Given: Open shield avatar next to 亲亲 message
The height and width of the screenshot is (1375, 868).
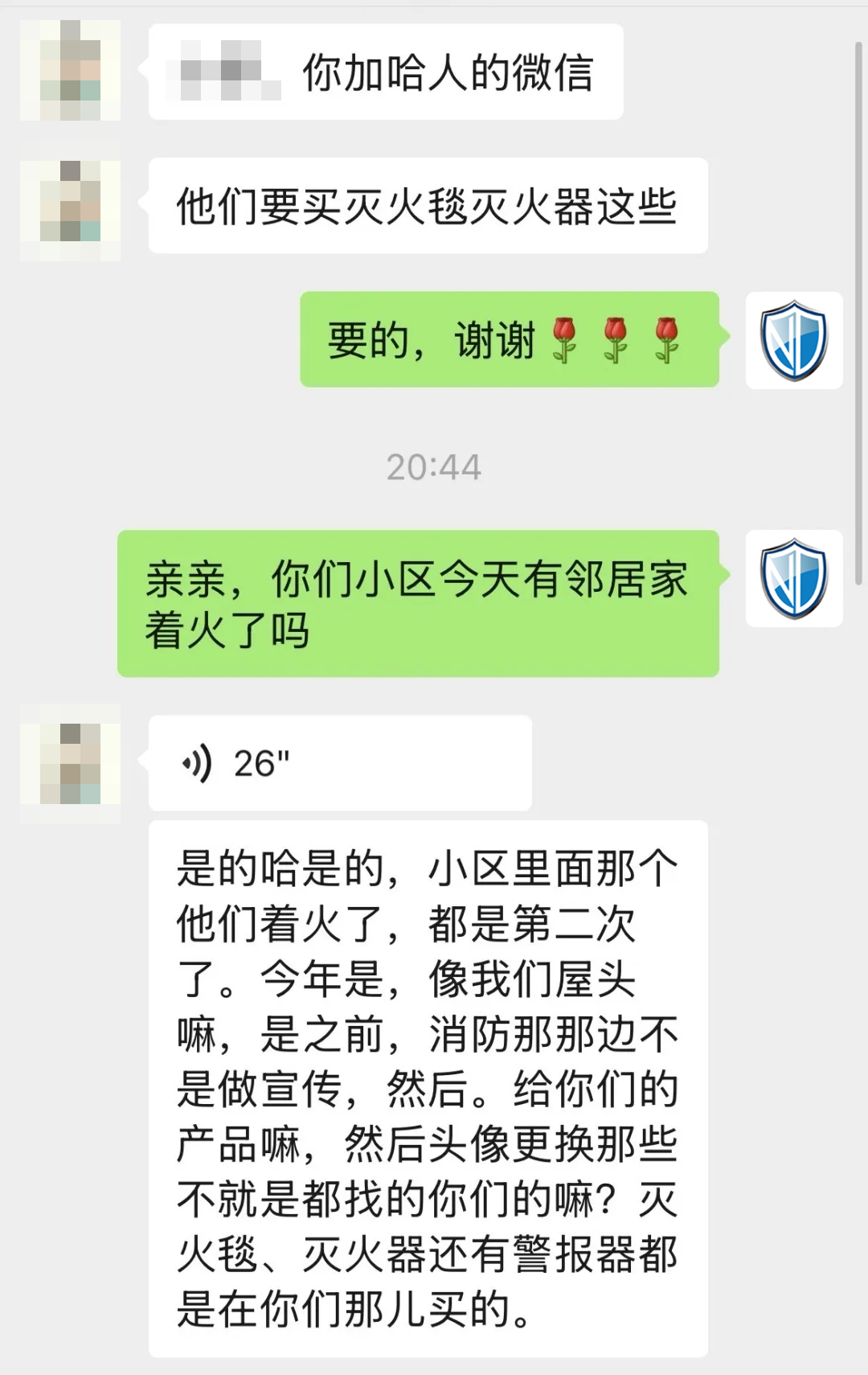Looking at the screenshot, I should pyautogui.click(x=793, y=578).
